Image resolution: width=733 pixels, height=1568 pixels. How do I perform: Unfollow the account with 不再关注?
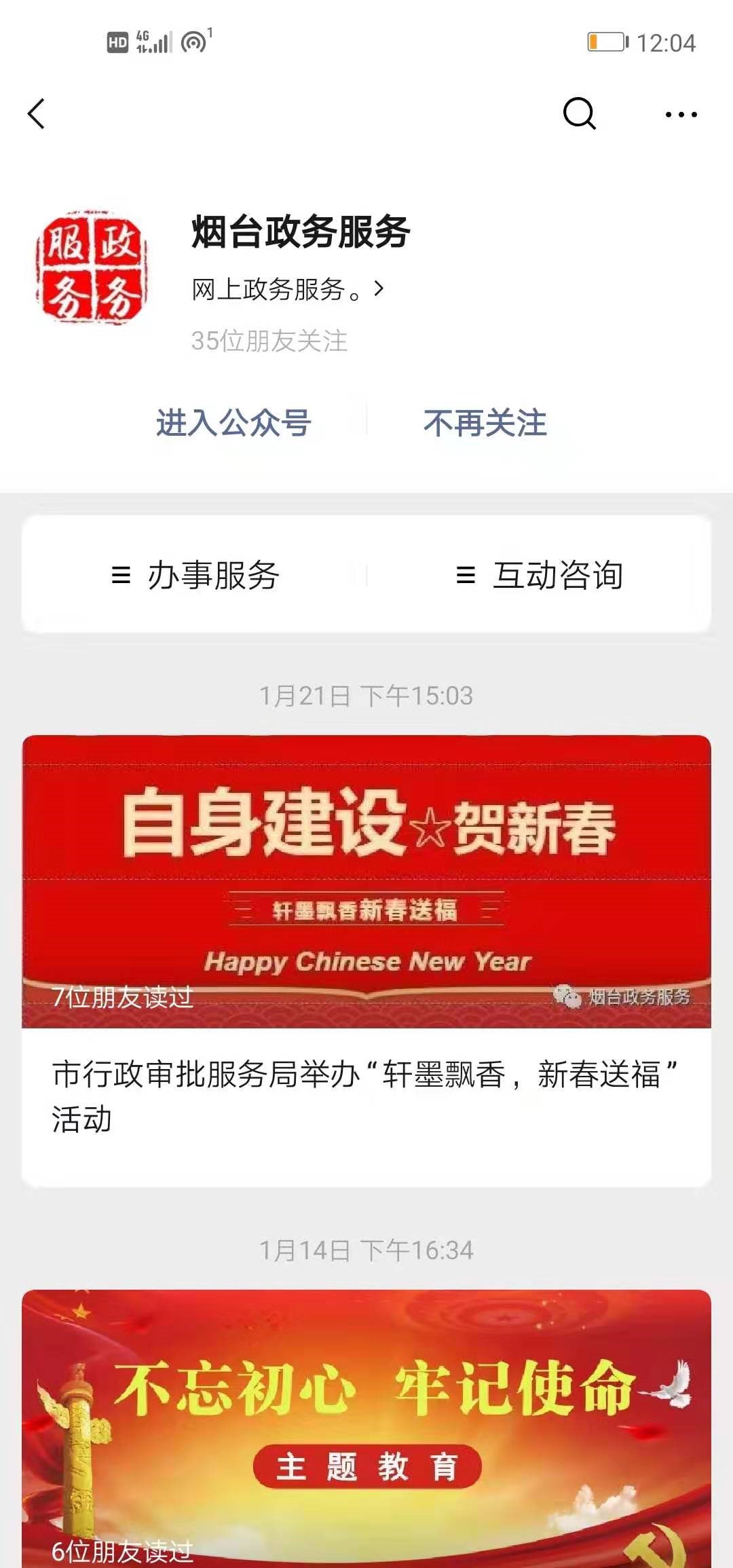[x=485, y=423]
